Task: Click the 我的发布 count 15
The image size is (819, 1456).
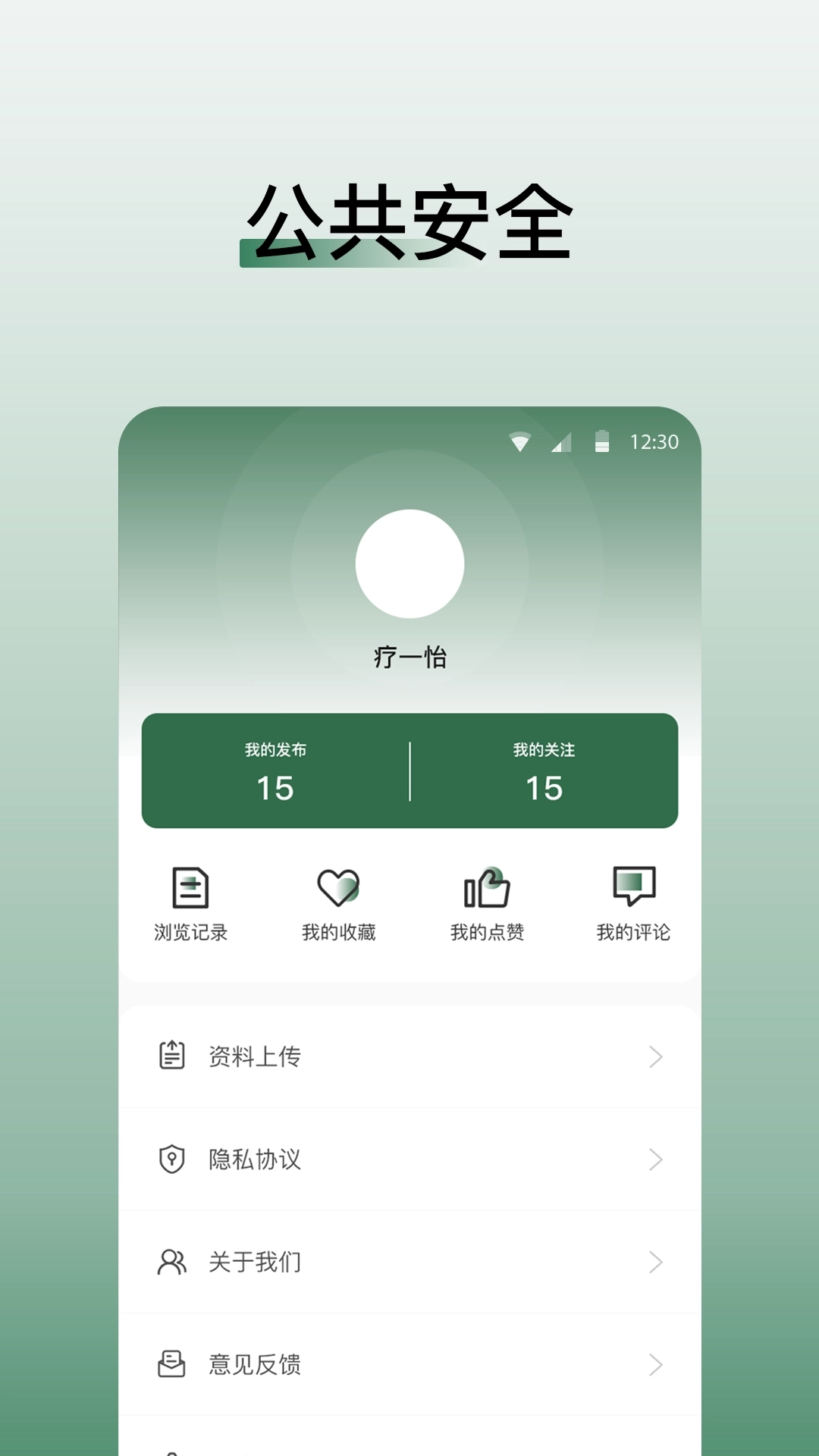Action: [276, 789]
